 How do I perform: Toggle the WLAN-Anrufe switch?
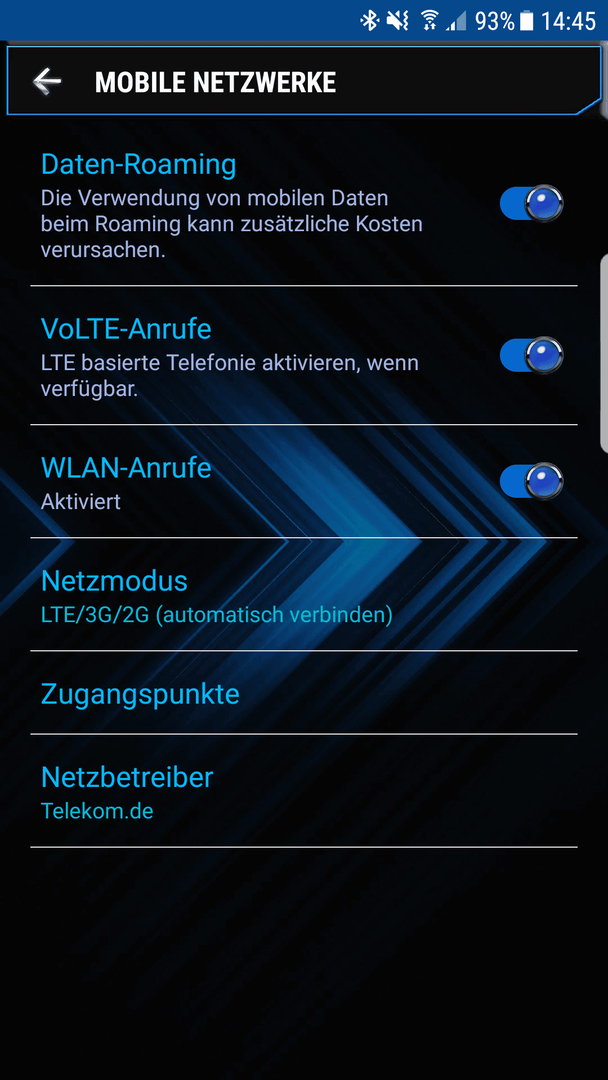coord(531,481)
